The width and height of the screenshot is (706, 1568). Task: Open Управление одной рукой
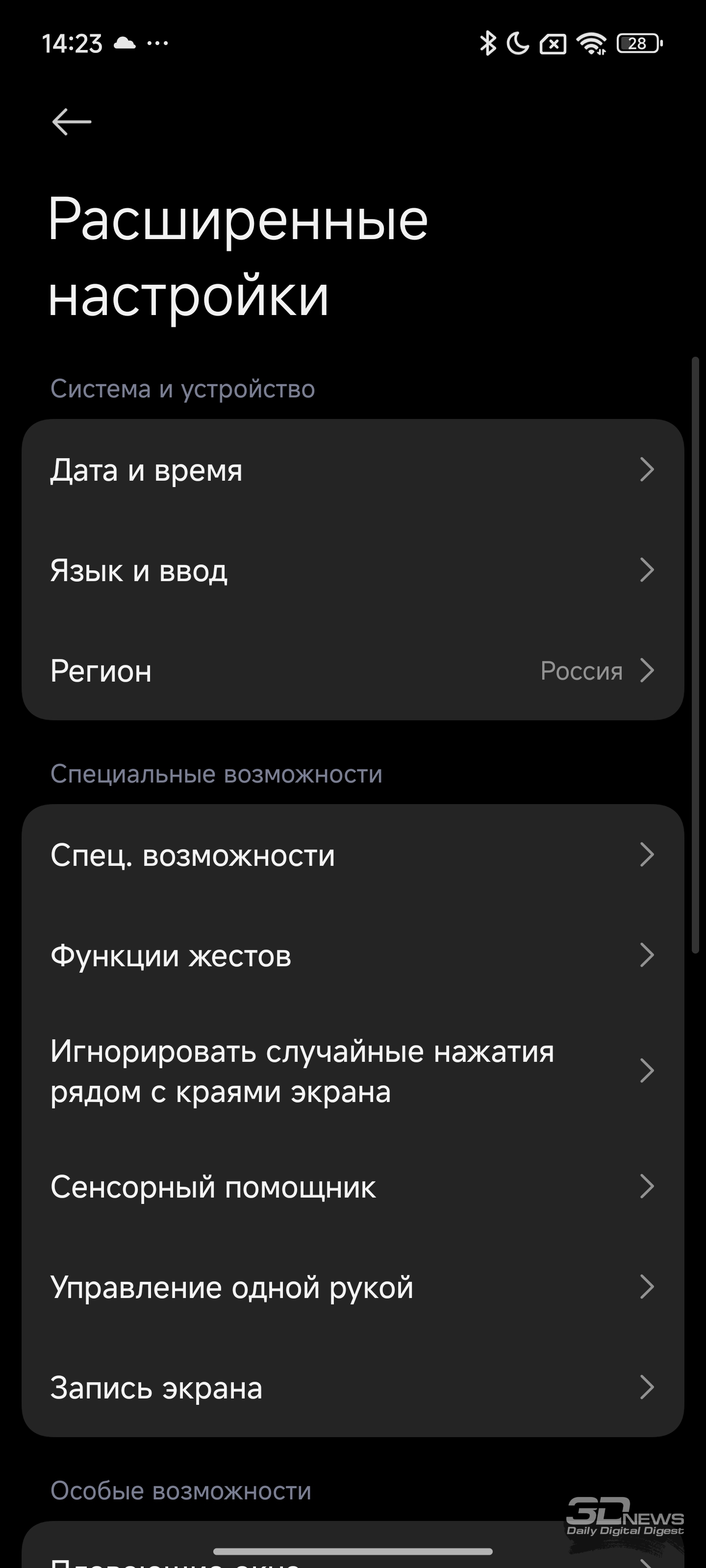[x=353, y=1287]
